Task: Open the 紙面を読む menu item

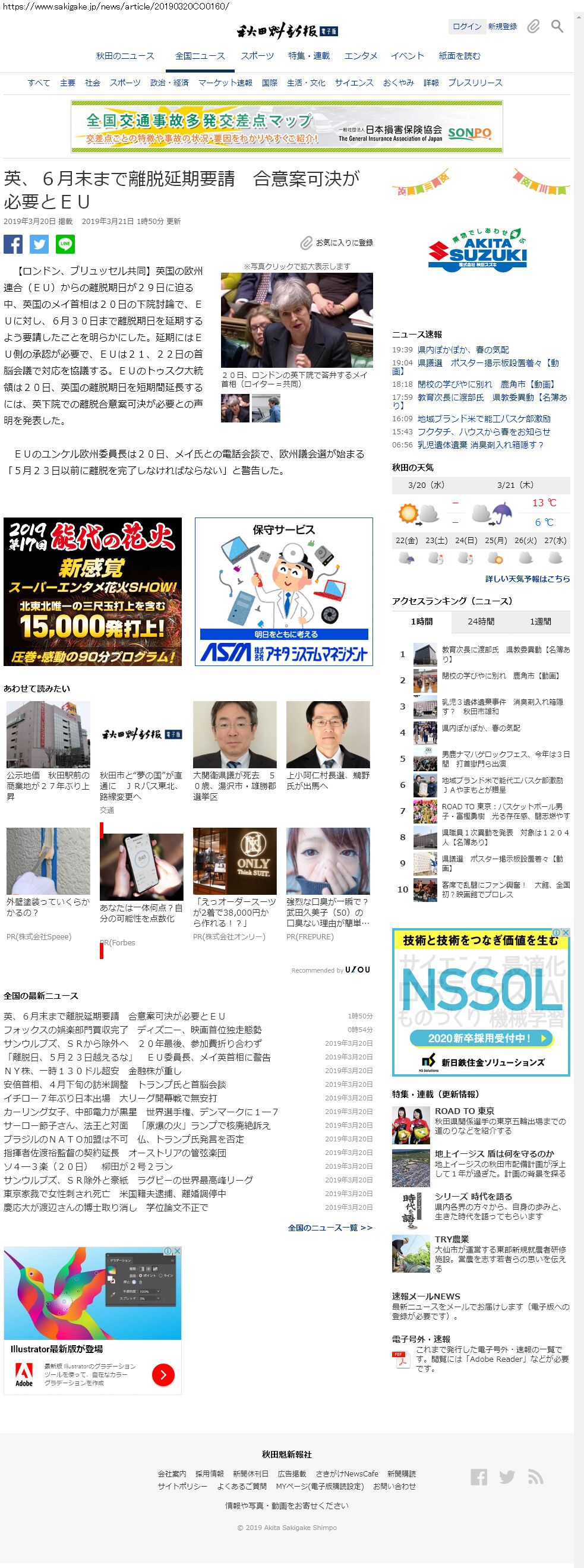Action: (459, 56)
